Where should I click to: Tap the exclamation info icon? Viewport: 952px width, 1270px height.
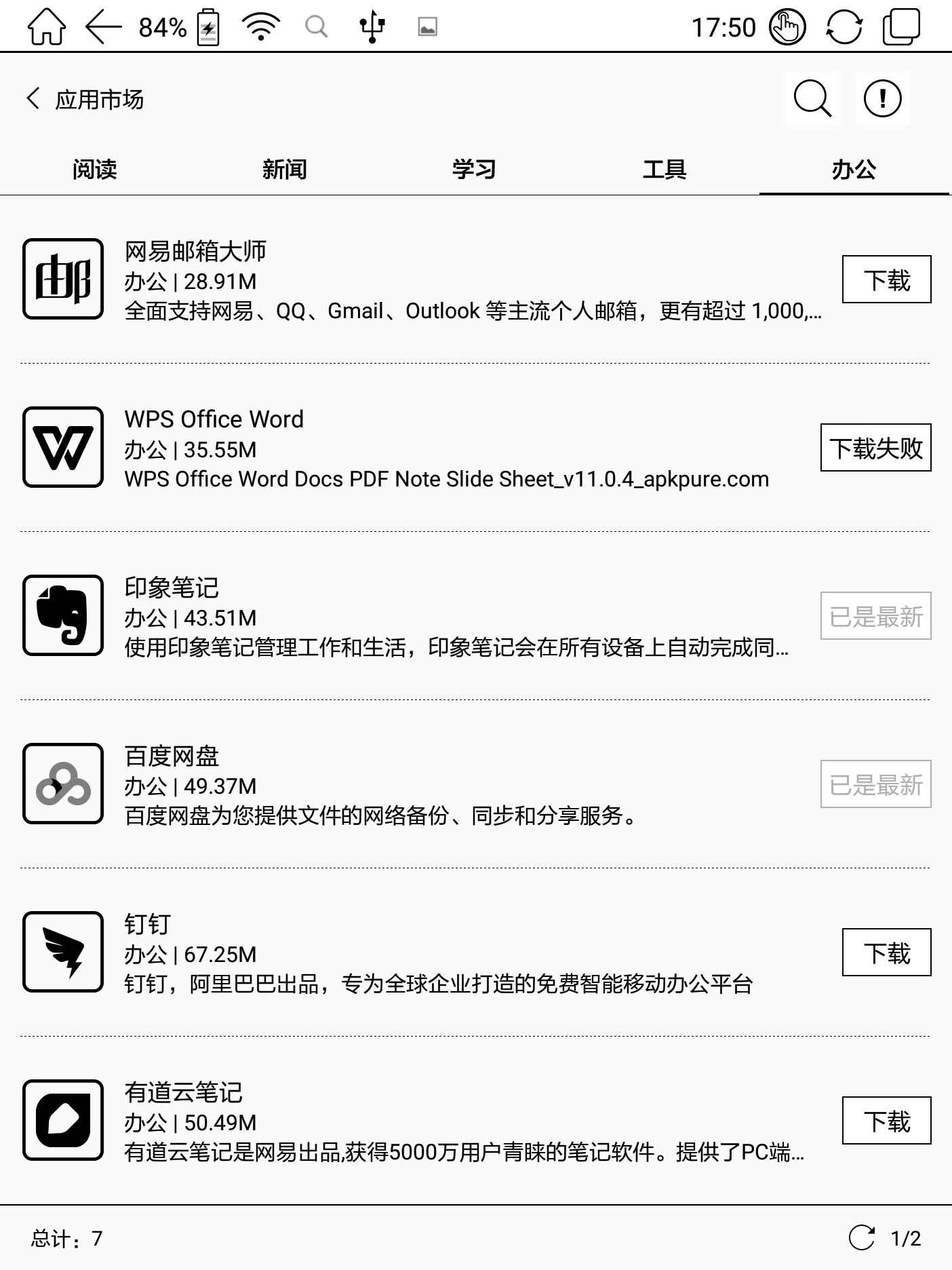(x=881, y=98)
